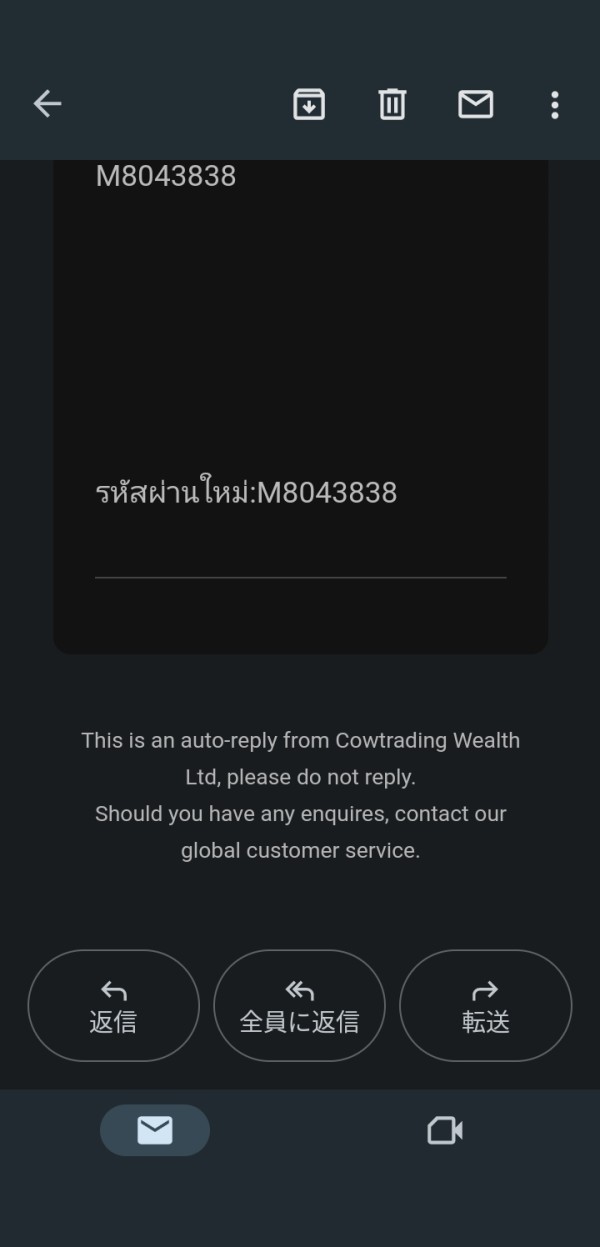Open the three-dot overflow menu

[x=555, y=104]
